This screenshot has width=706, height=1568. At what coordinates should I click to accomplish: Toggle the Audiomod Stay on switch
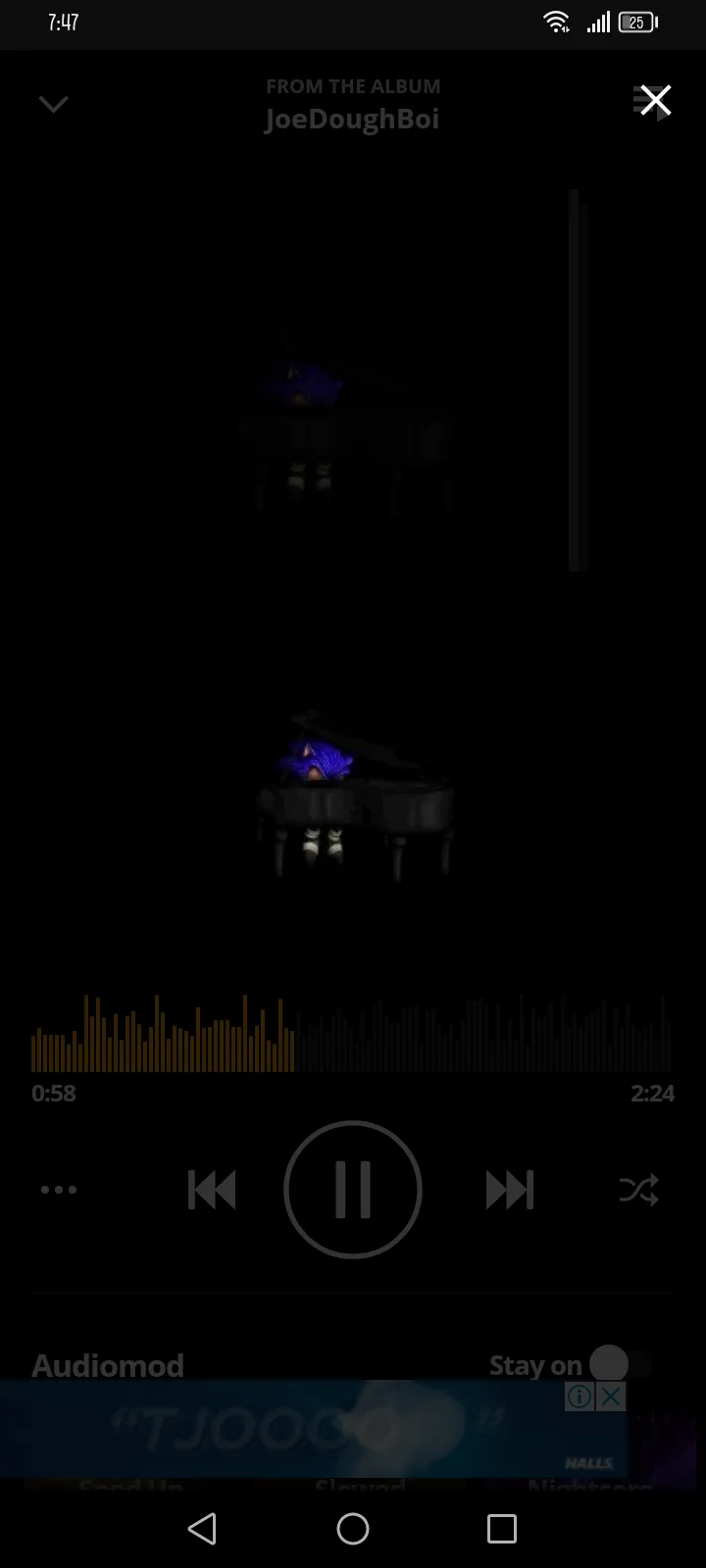[622, 1364]
